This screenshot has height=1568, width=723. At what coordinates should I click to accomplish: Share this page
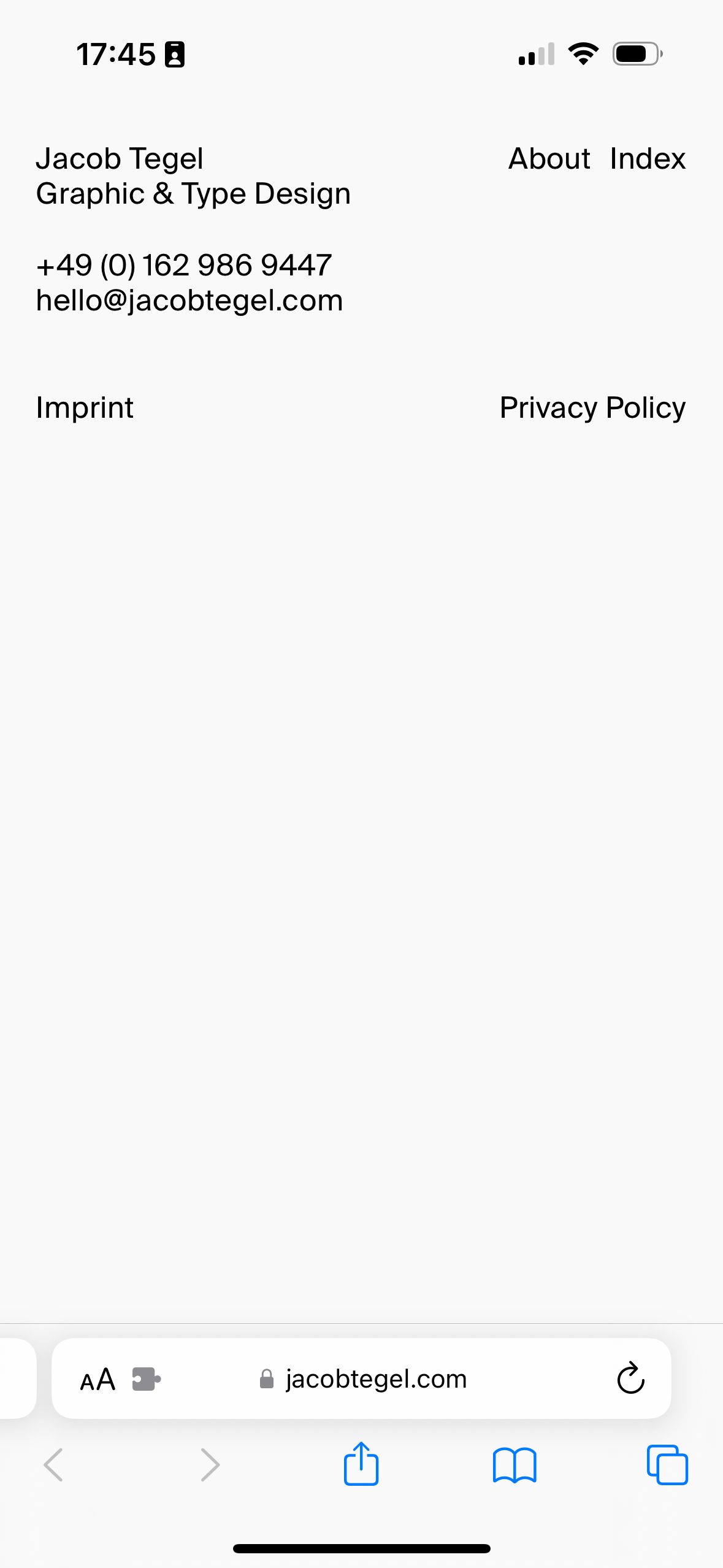(361, 1464)
